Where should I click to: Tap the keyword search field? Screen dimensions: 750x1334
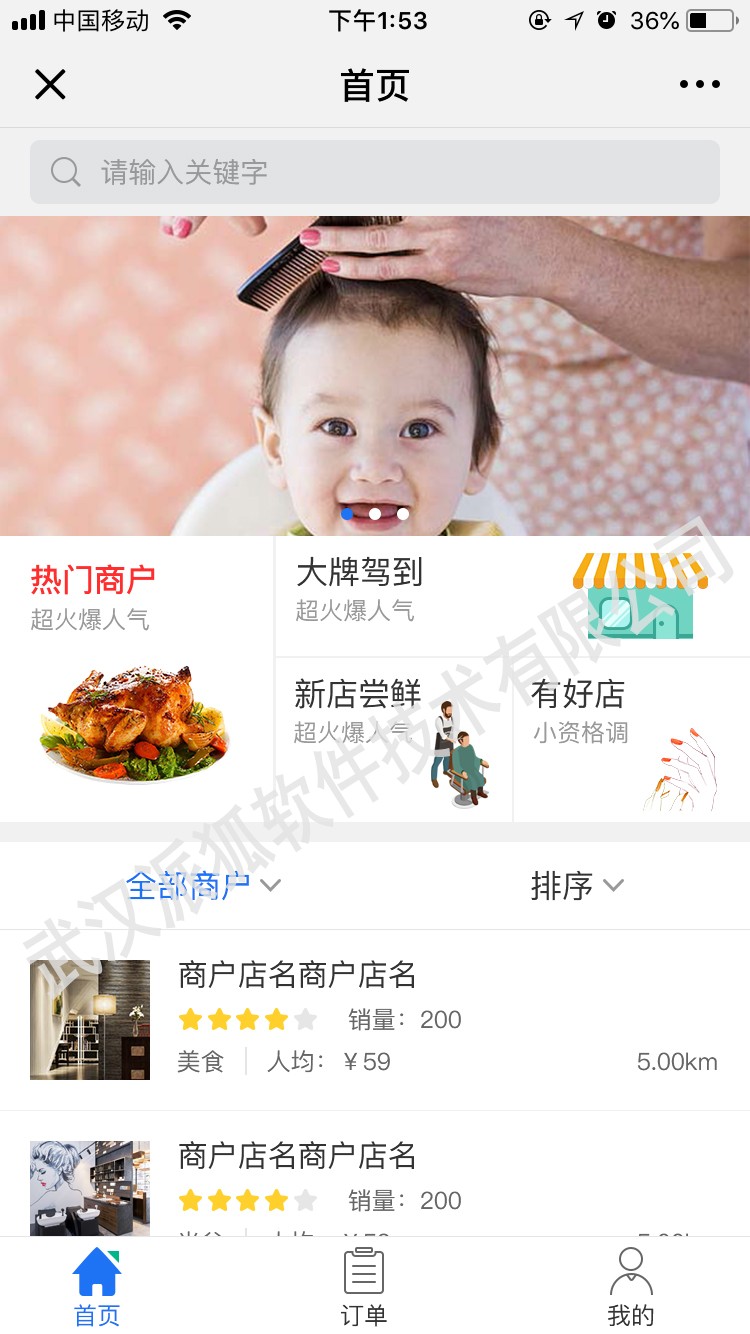tap(375, 172)
